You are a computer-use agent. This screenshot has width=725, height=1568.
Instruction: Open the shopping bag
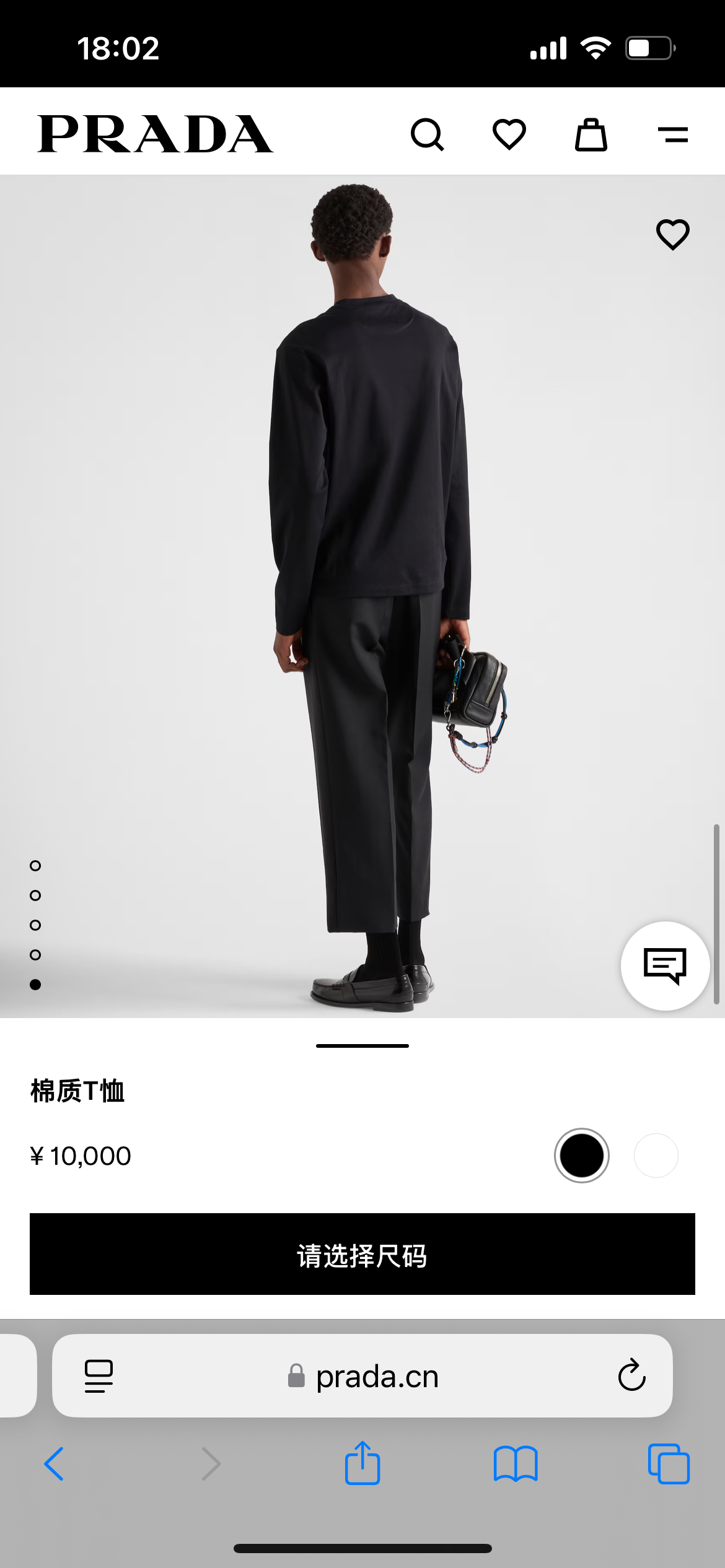tap(591, 134)
